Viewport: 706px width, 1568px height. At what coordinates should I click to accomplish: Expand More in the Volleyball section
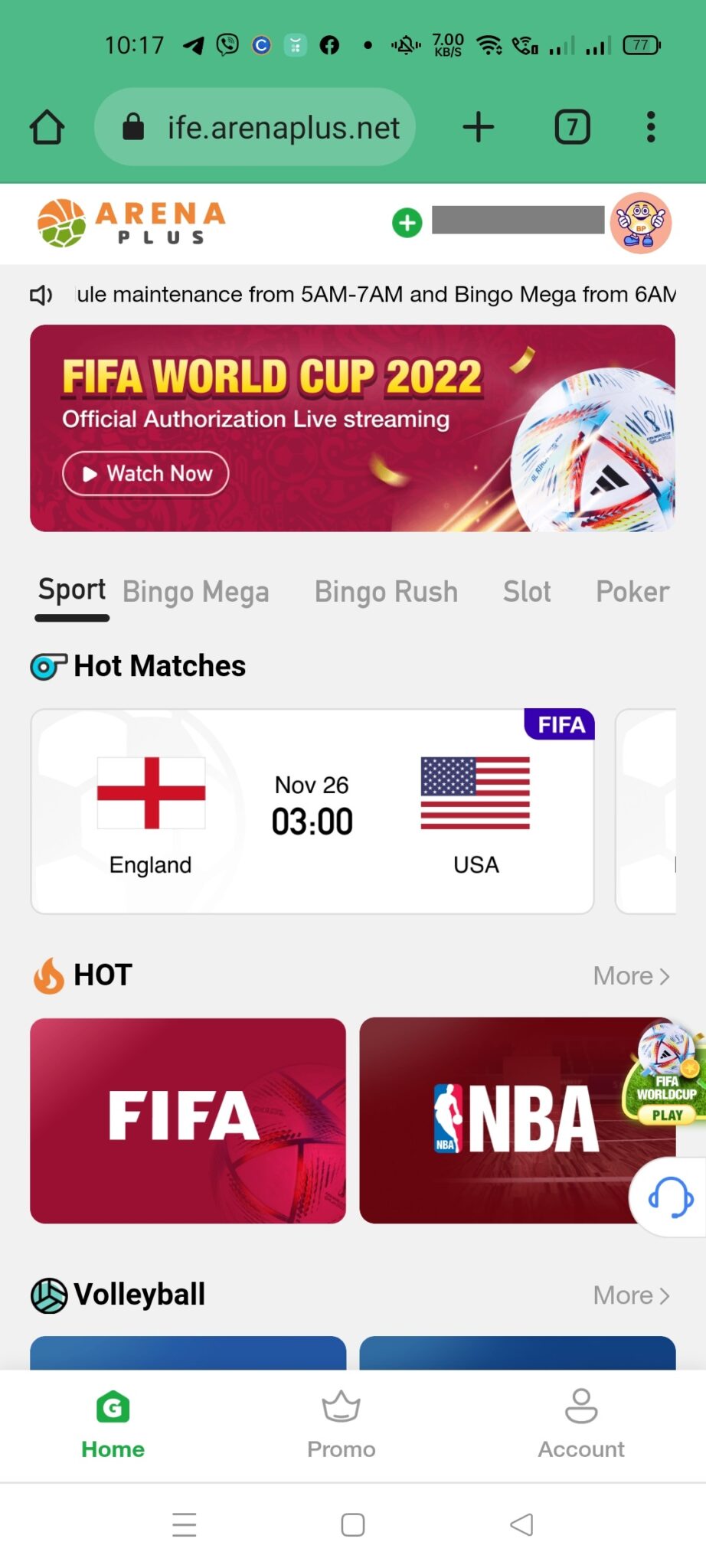pos(629,1295)
